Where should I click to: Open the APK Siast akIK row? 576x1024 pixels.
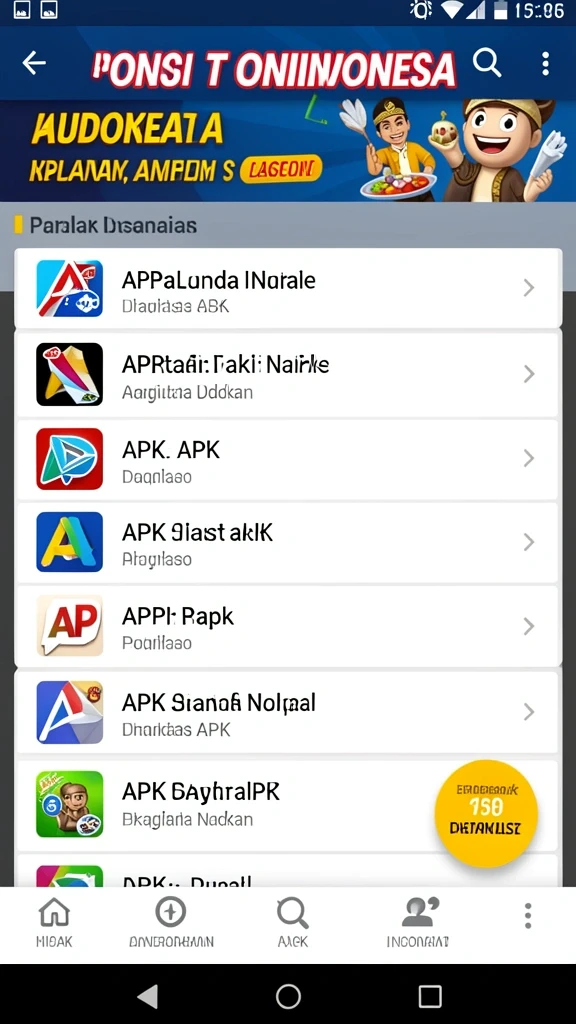pyautogui.click(x=288, y=542)
